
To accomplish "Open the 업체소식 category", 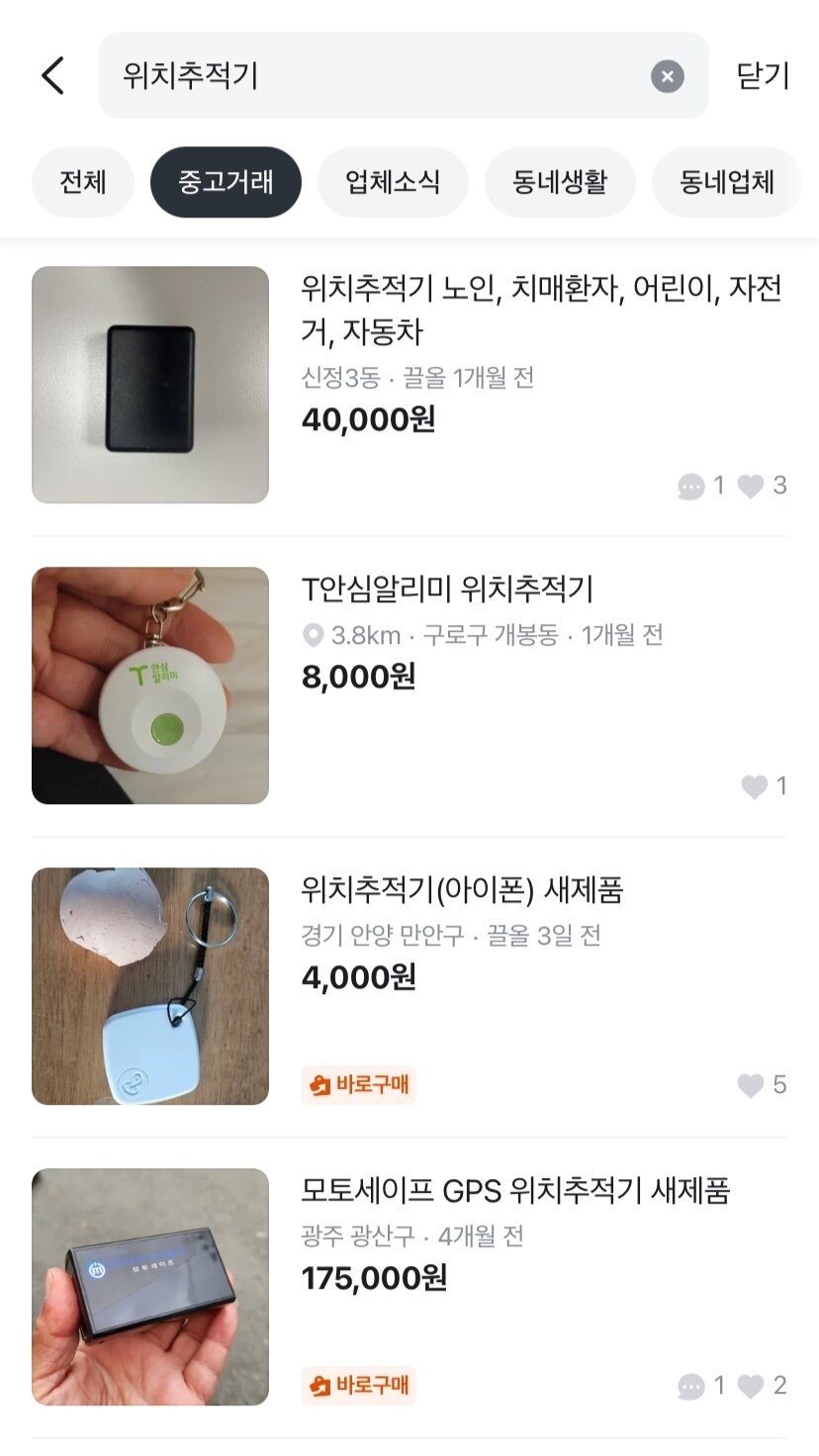I will [x=393, y=181].
